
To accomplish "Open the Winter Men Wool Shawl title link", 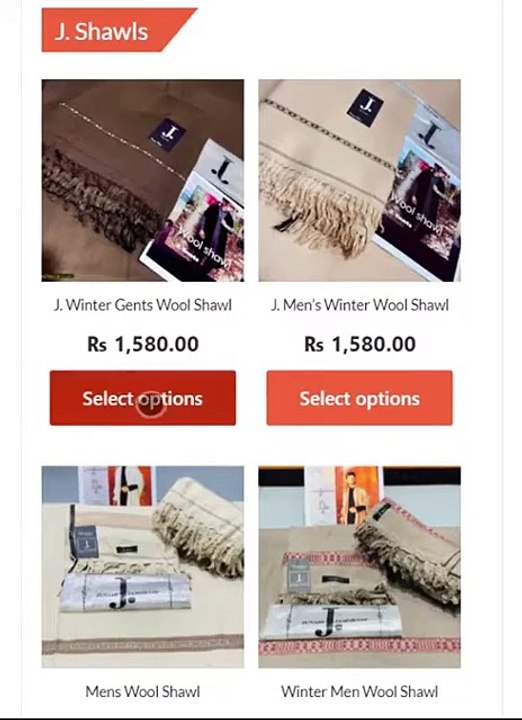I will (x=359, y=692).
